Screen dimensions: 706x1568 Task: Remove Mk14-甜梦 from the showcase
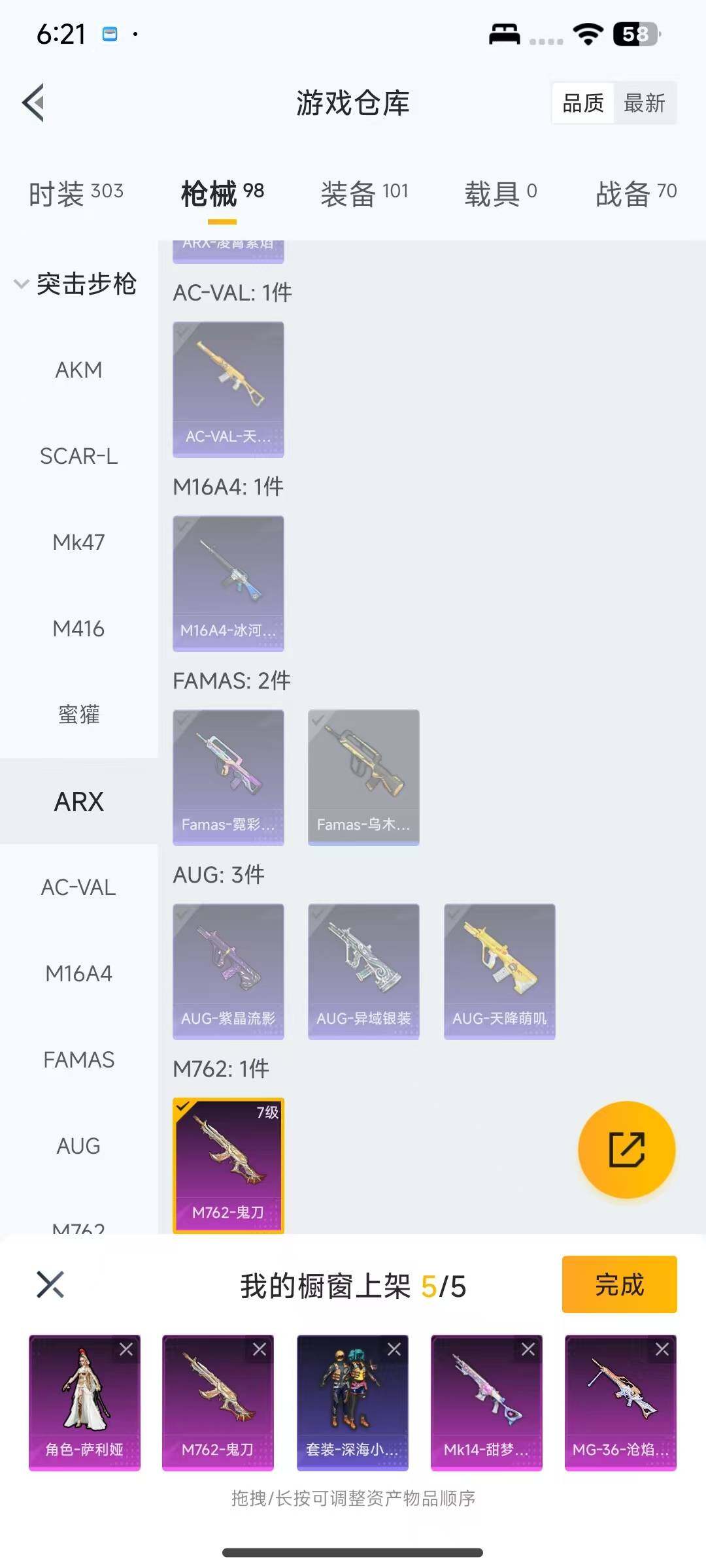528,1349
